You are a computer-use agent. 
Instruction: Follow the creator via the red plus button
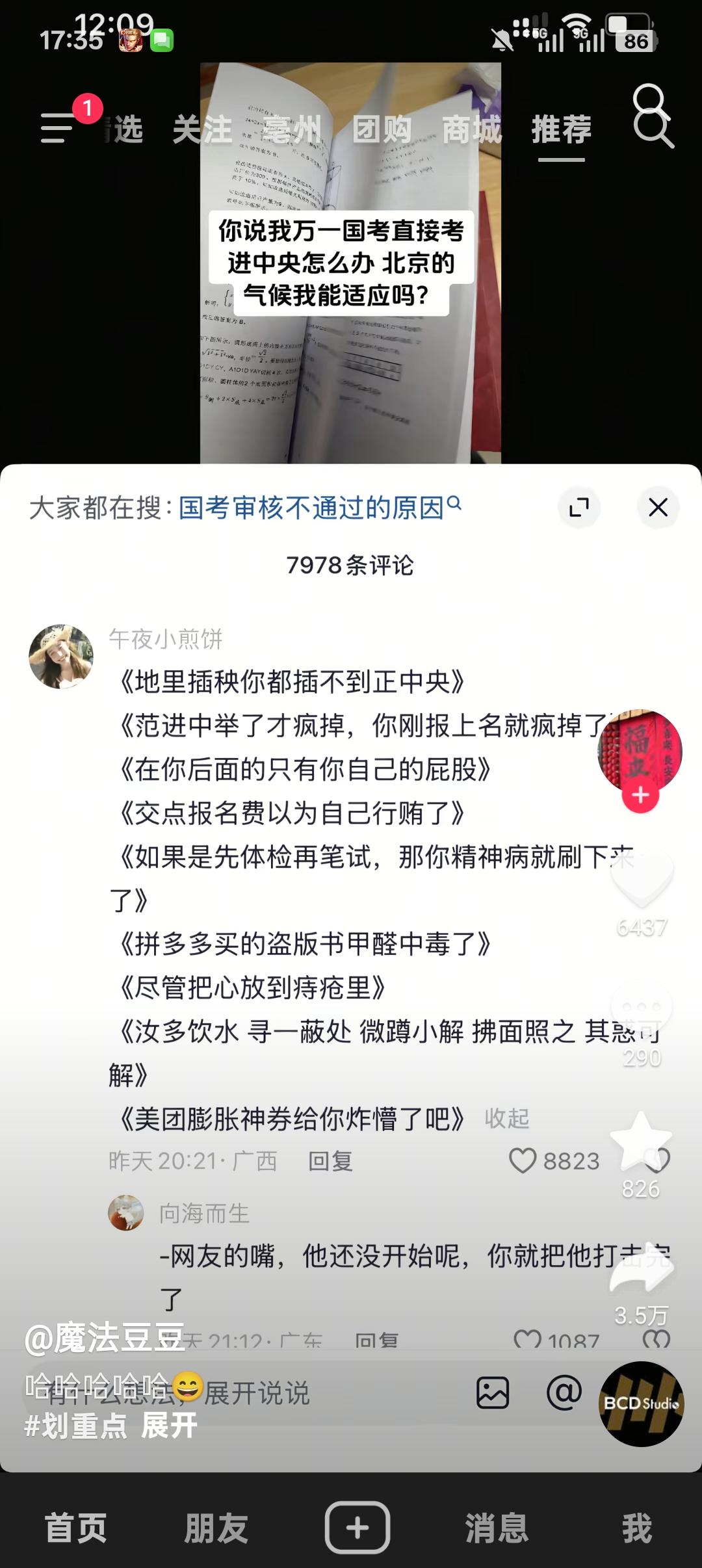click(x=640, y=794)
